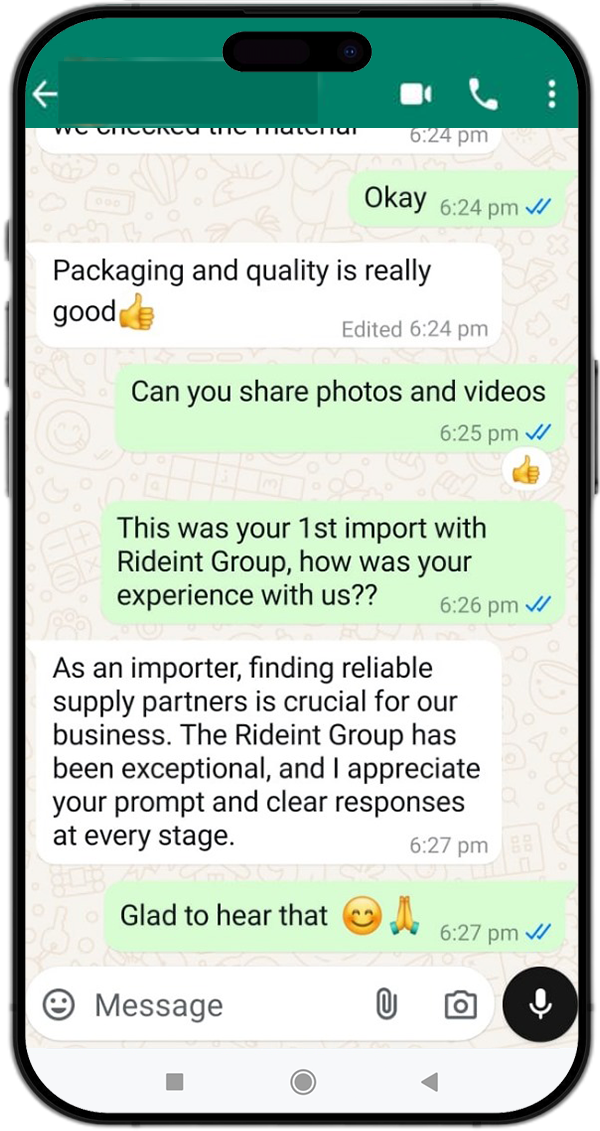Viewport: 600px width, 1131px height.
Task: Start a voice call
Action: click(483, 95)
